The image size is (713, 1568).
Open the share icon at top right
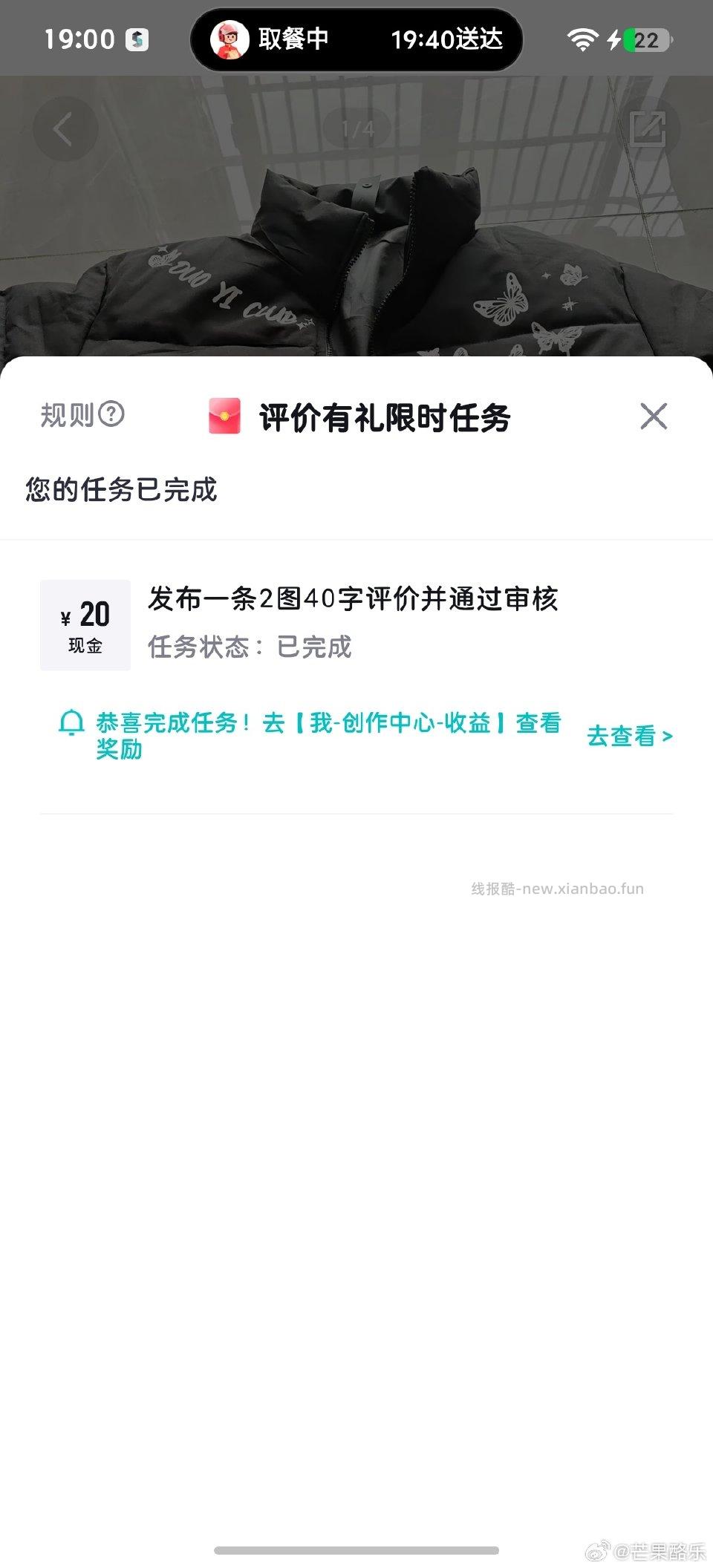point(649,127)
